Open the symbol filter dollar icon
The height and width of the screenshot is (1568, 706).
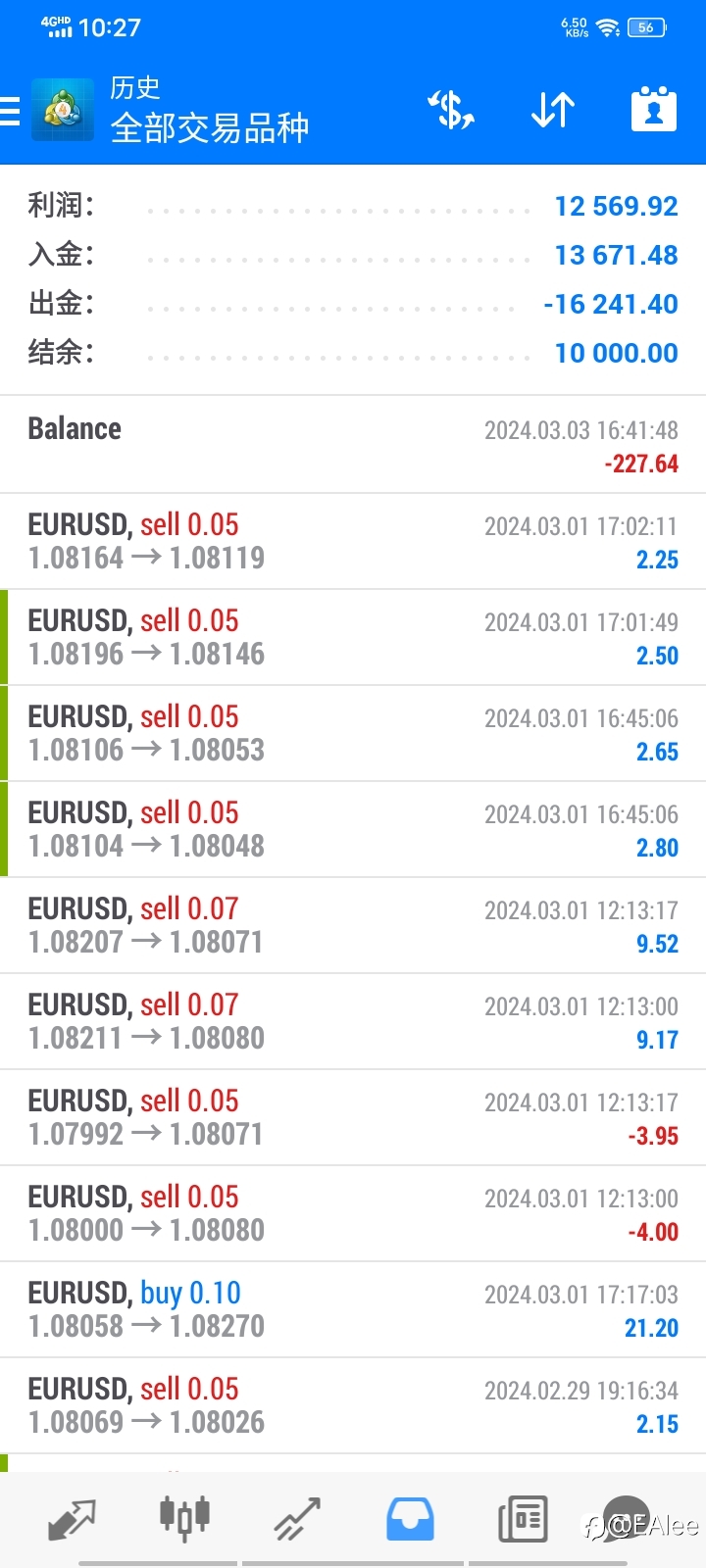(451, 110)
